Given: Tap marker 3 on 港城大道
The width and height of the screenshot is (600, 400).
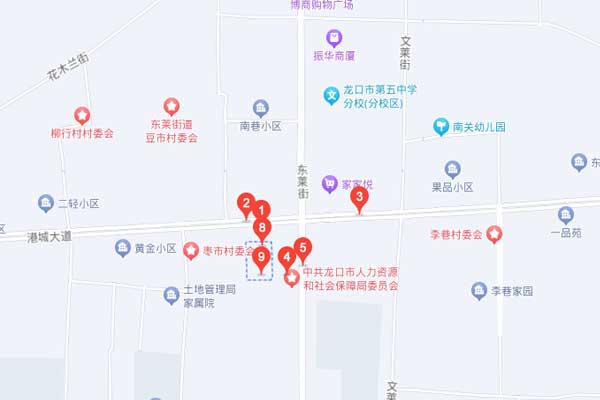Looking at the screenshot, I should tap(360, 197).
